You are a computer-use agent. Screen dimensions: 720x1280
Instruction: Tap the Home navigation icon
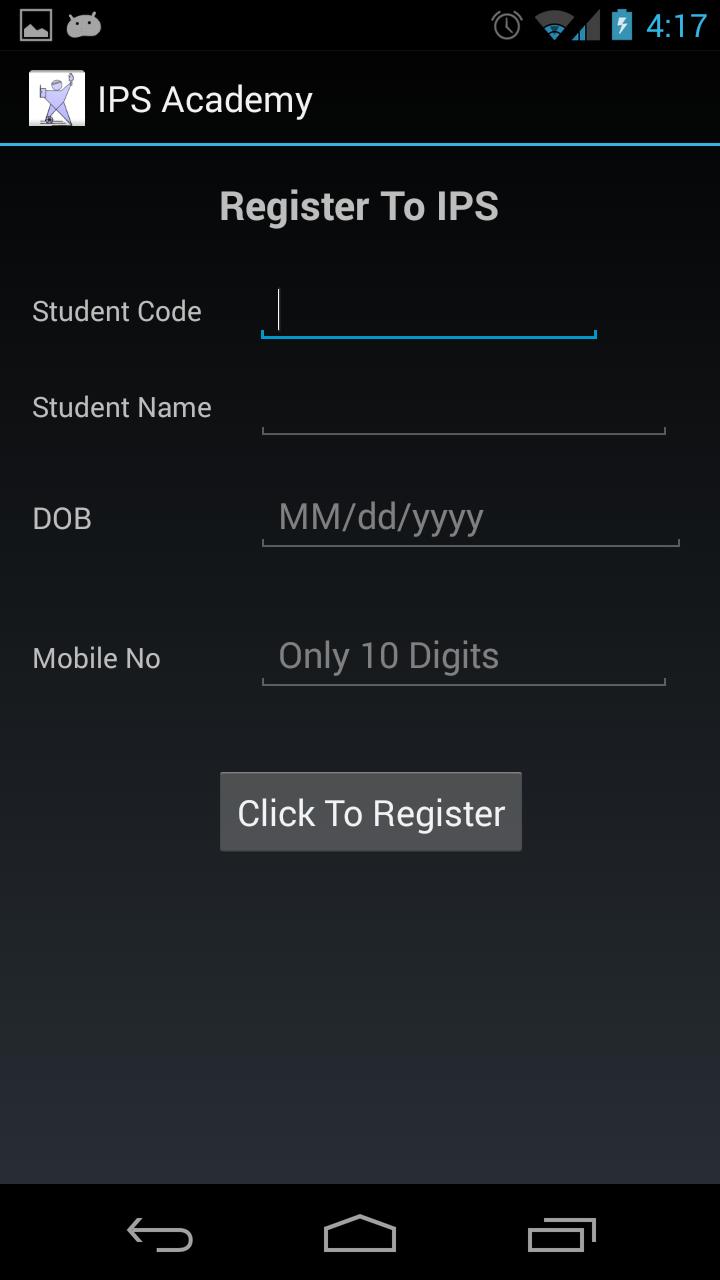360,1235
